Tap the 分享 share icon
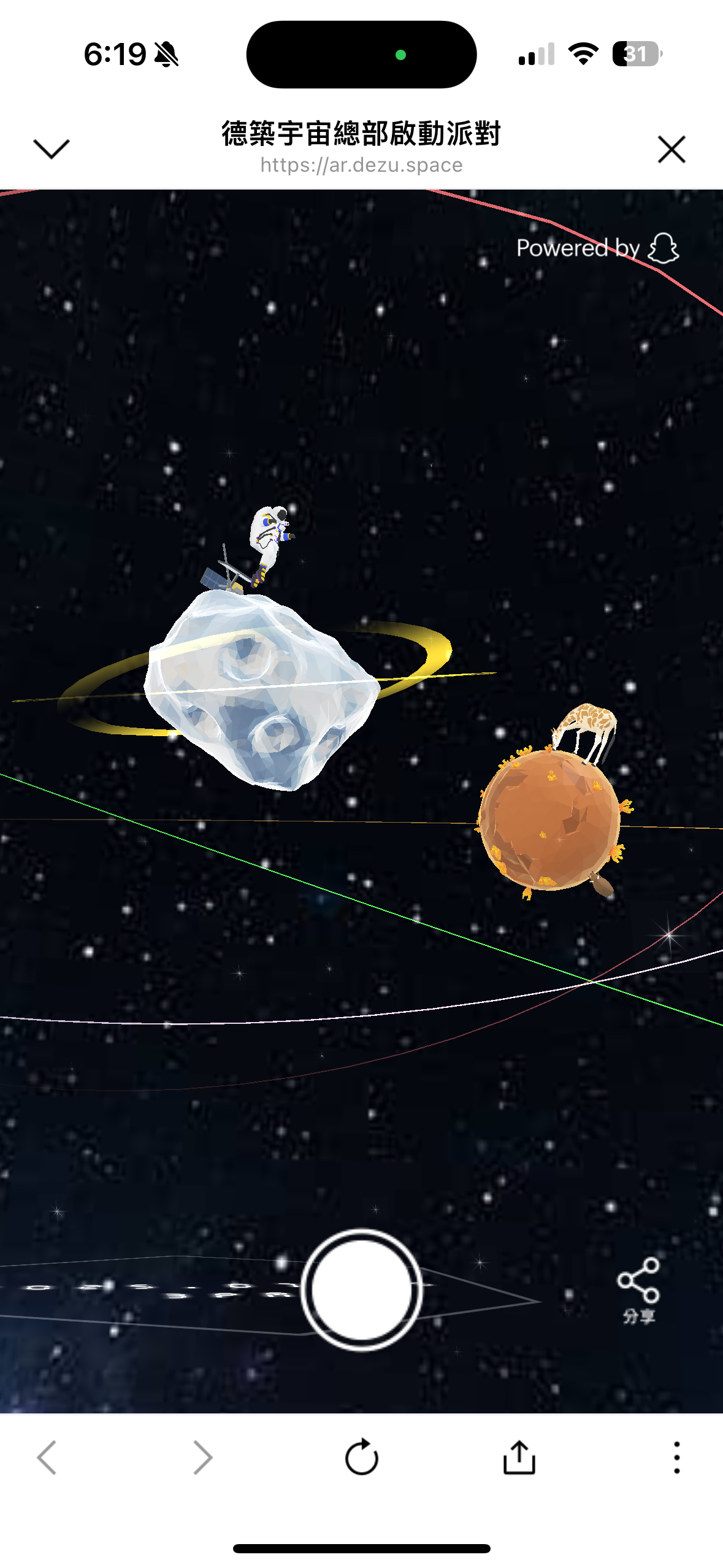Screen dimensions: 723x1568 tap(638, 1289)
